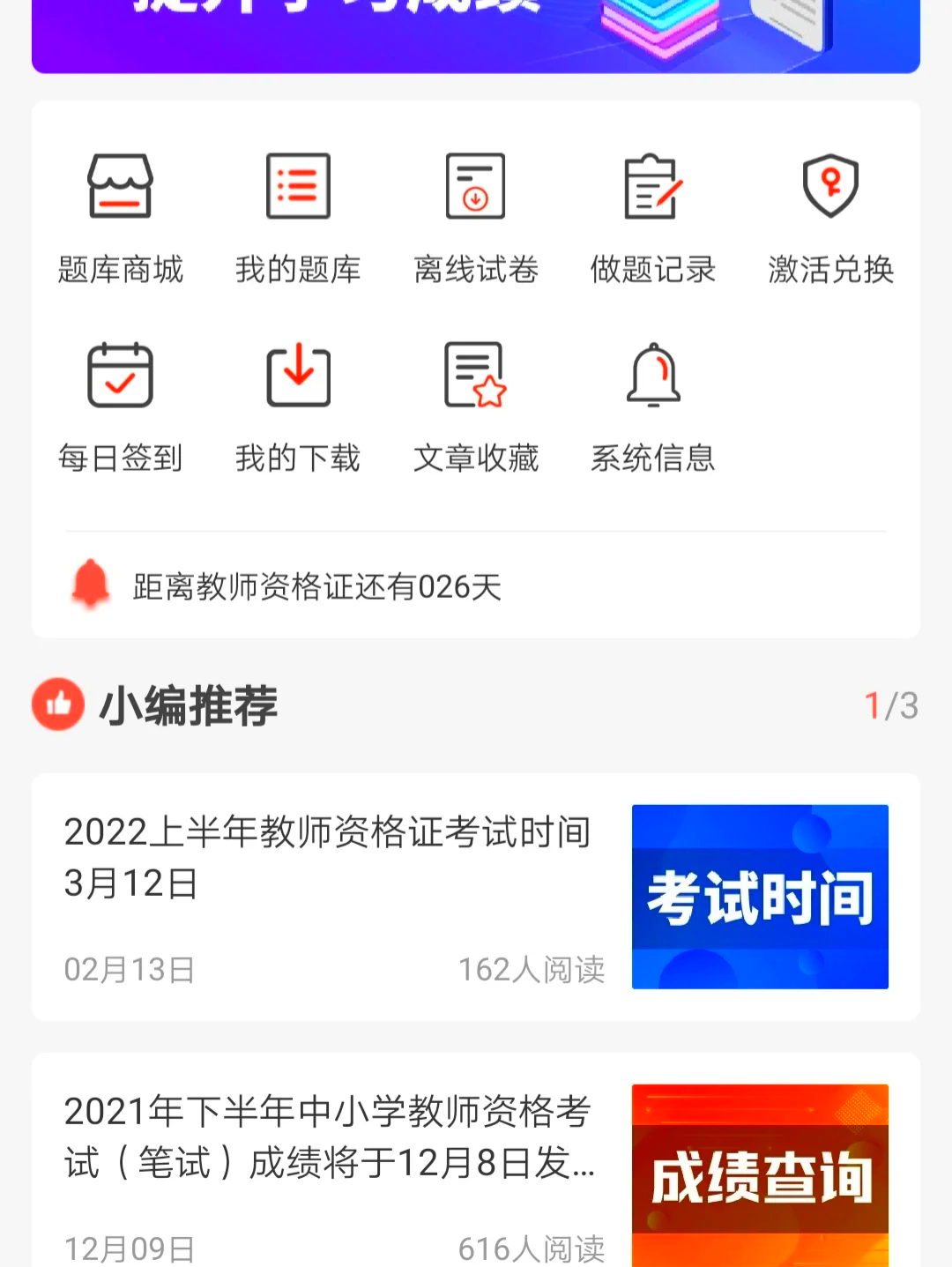The width and height of the screenshot is (952, 1267).
Task: Open 我的题库 my question bank
Action: 298,212
